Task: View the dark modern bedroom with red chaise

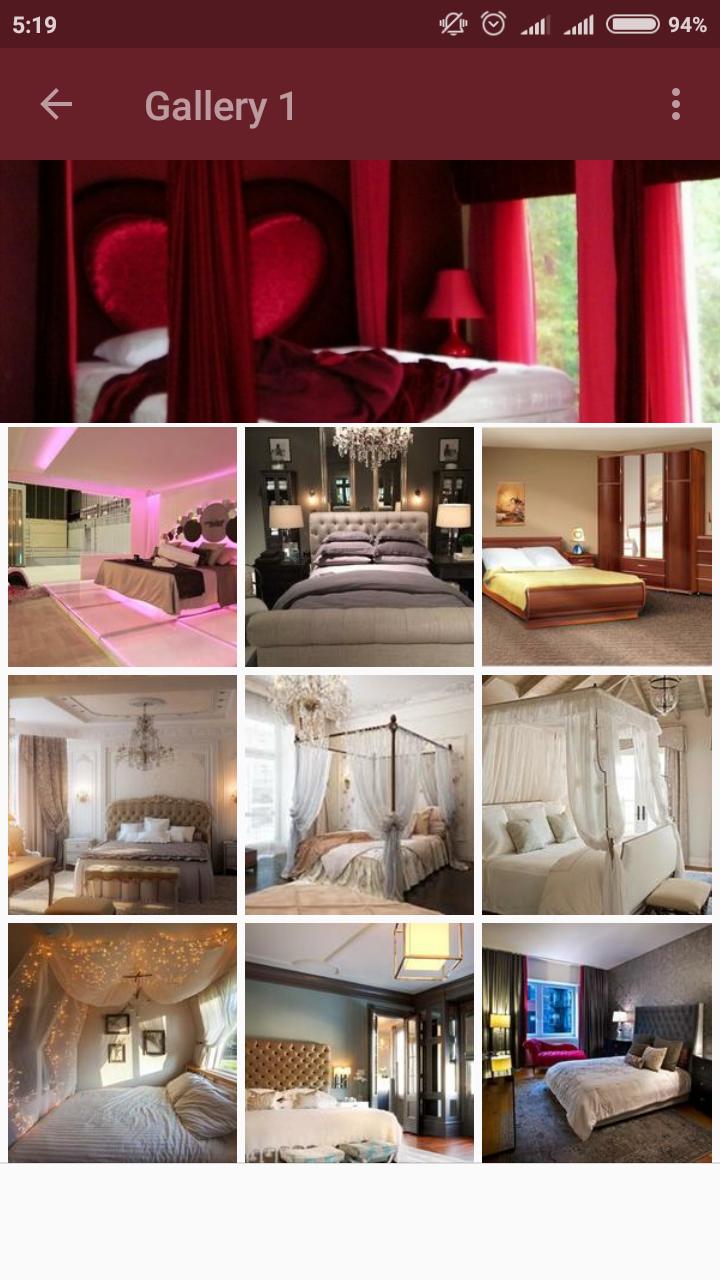Action: coord(596,1043)
